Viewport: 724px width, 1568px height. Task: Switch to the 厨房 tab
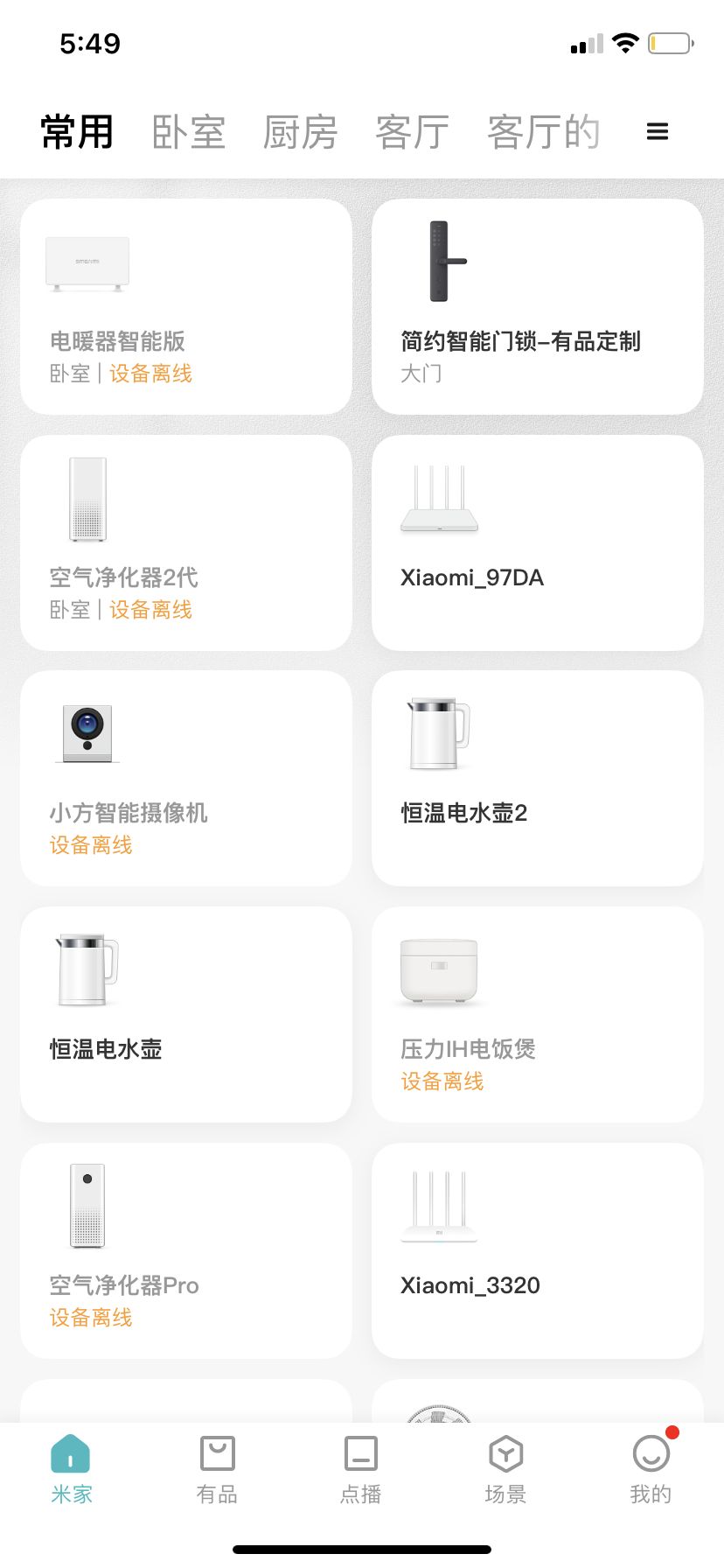click(x=300, y=132)
